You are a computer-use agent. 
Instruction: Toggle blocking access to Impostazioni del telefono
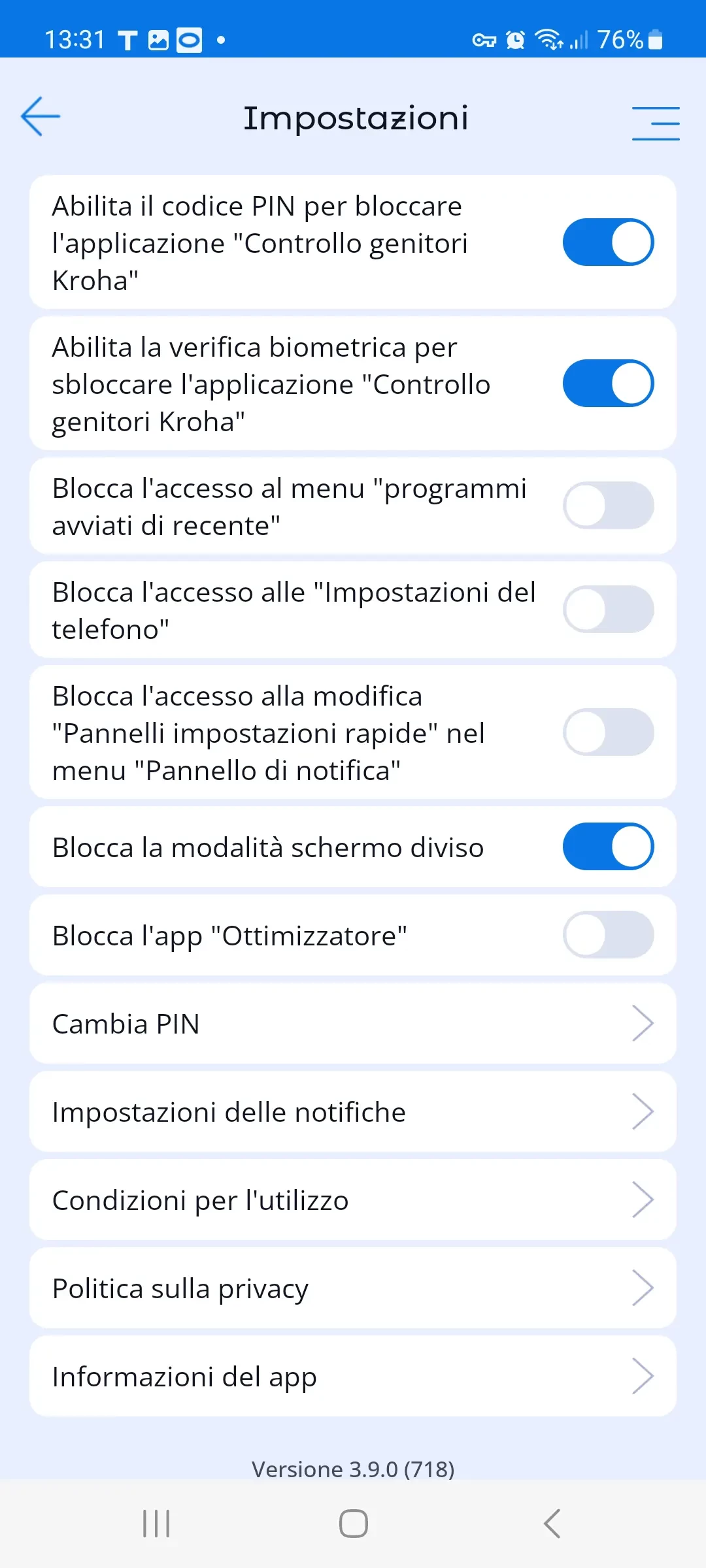pos(608,610)
